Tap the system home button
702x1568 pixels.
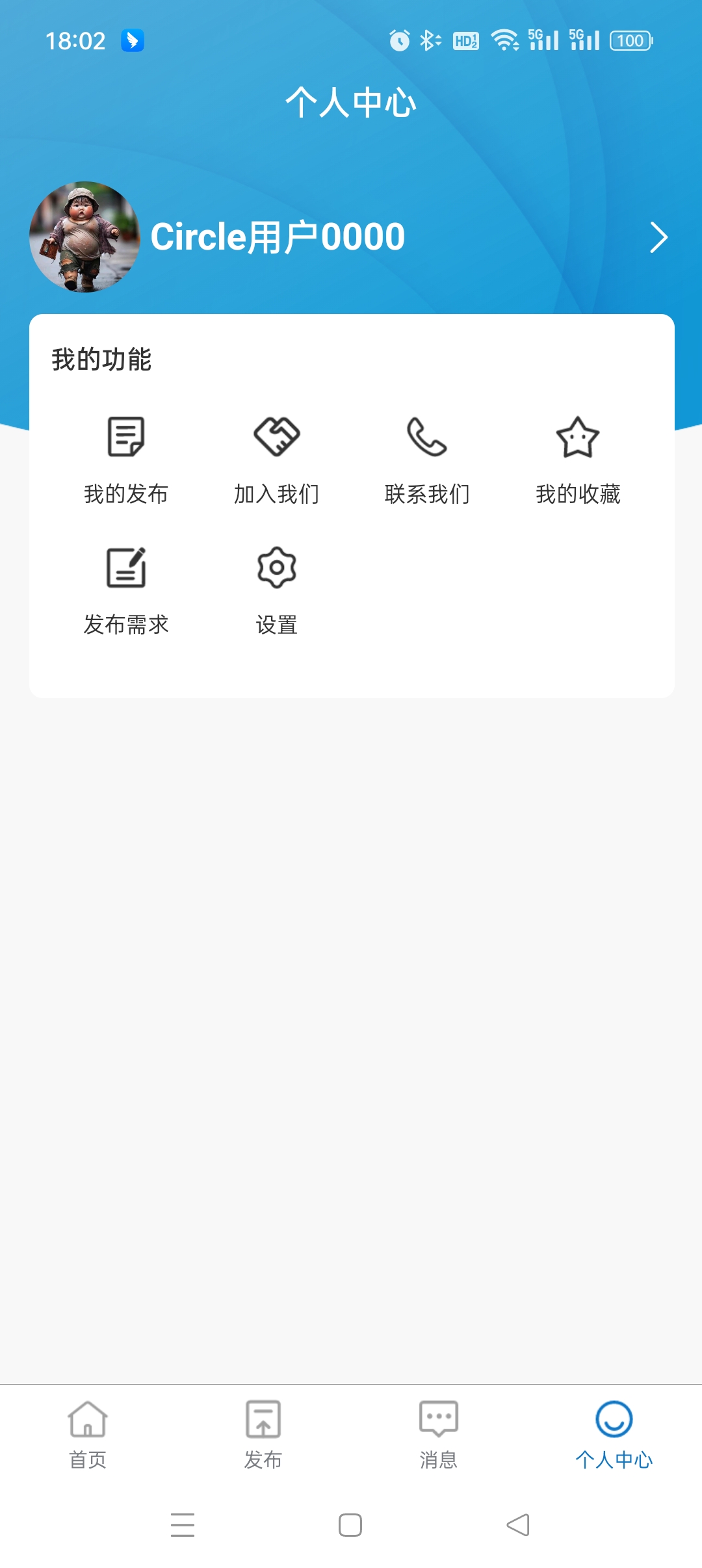(x=350, y=1525)
